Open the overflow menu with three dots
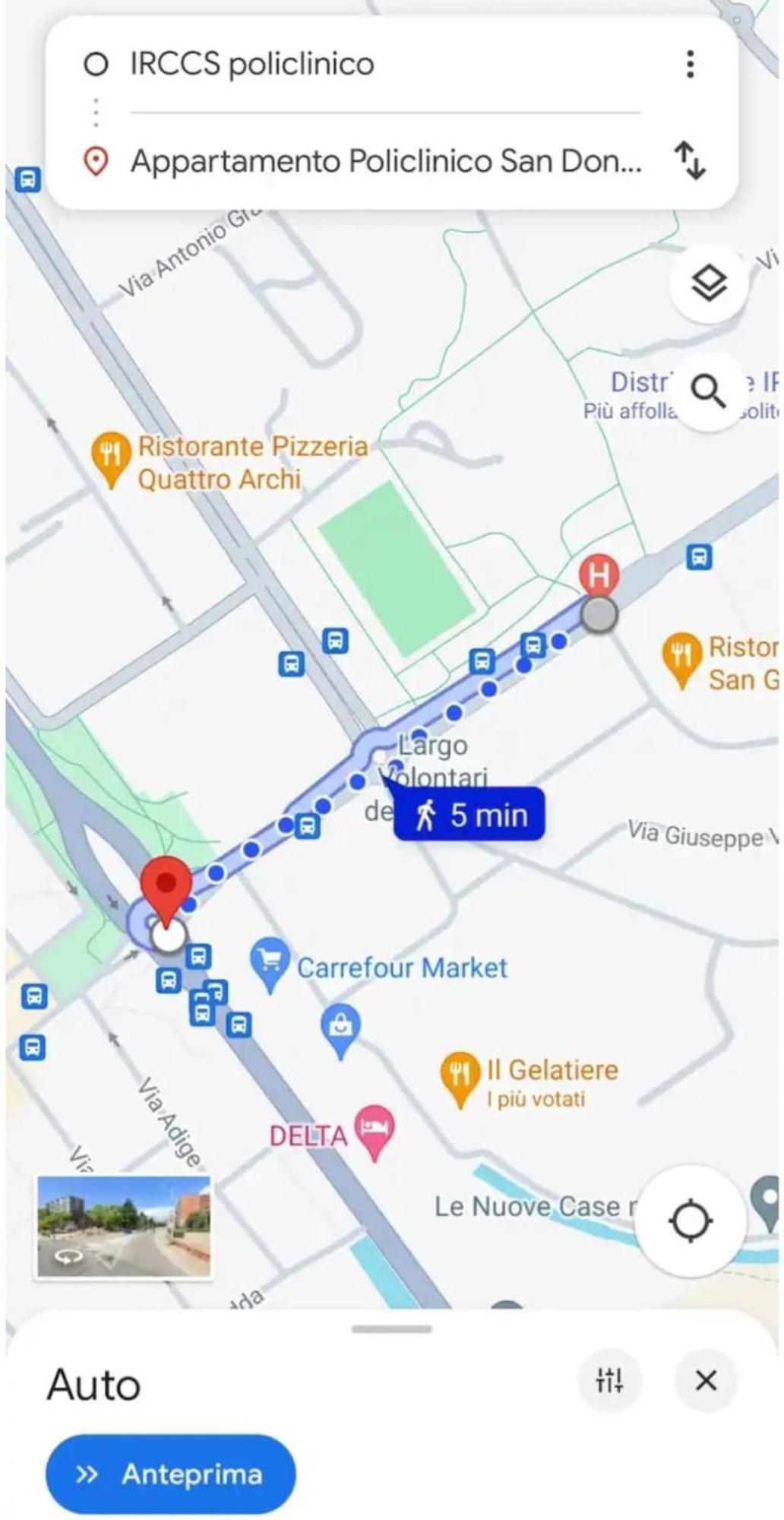Image resolution: width=784 pixels, height=1520 pixels. coord(690,65)
